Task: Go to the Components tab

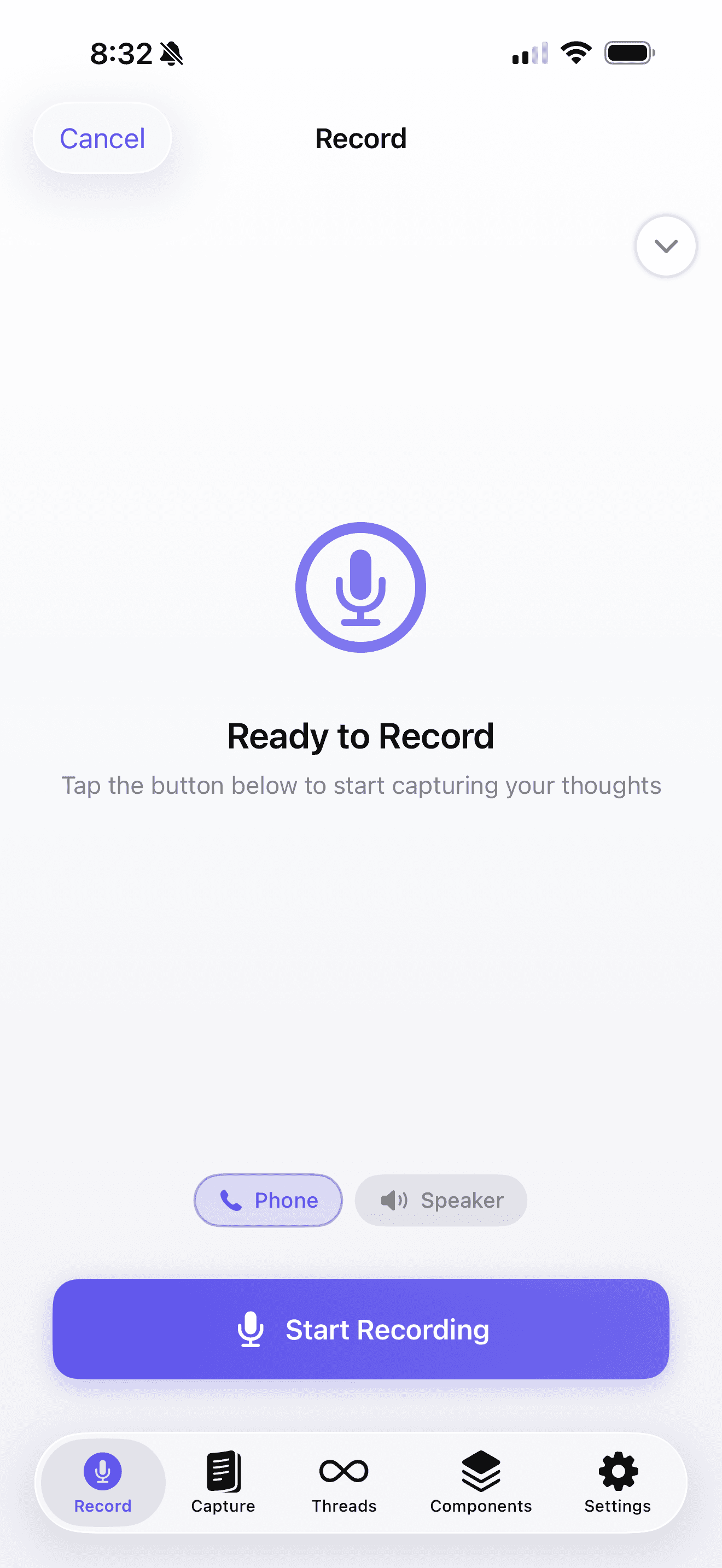Action: point(480,1482)
